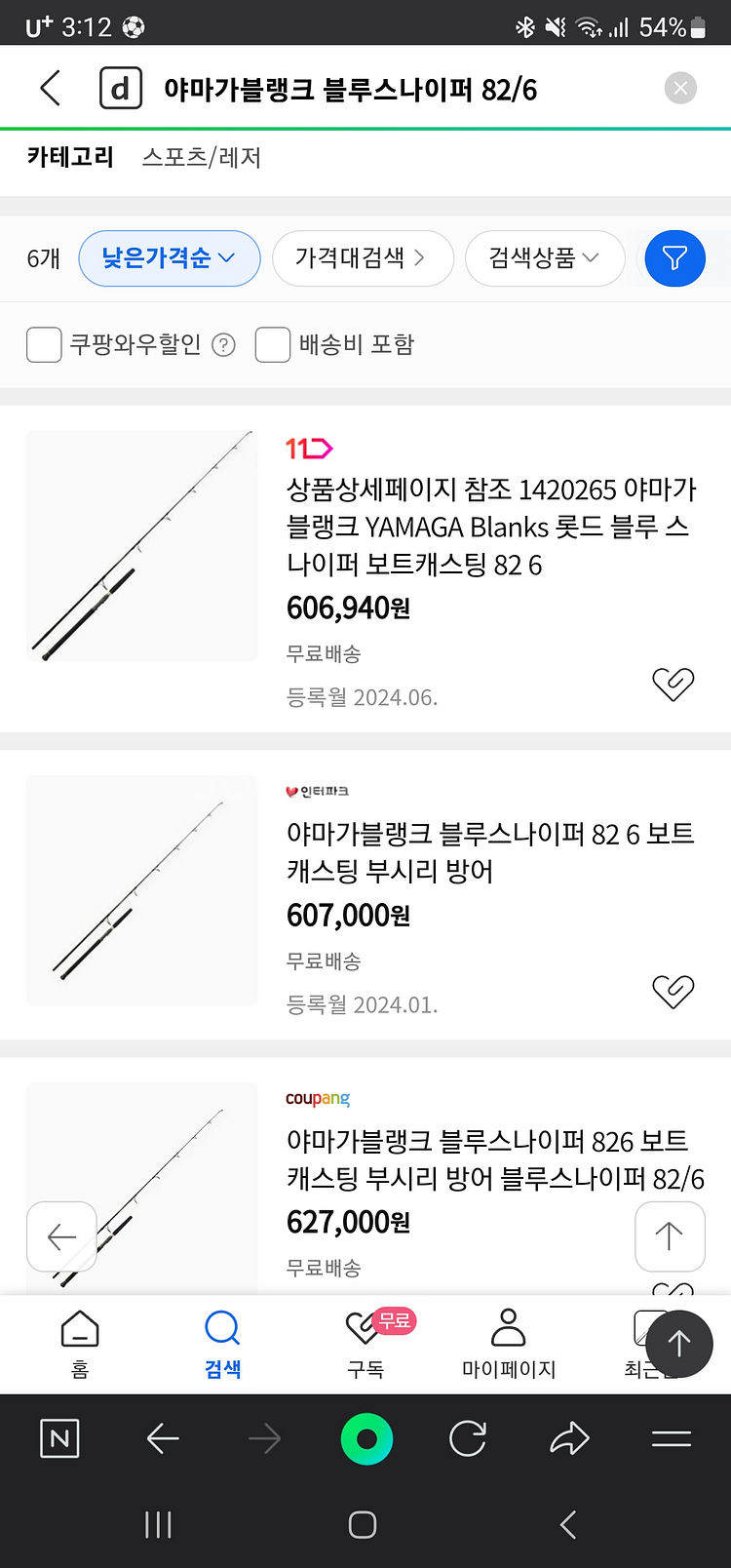Open the 낮은가격순 sort dropdown
This screenshot has width=731, height=1568.
[169, 258]
